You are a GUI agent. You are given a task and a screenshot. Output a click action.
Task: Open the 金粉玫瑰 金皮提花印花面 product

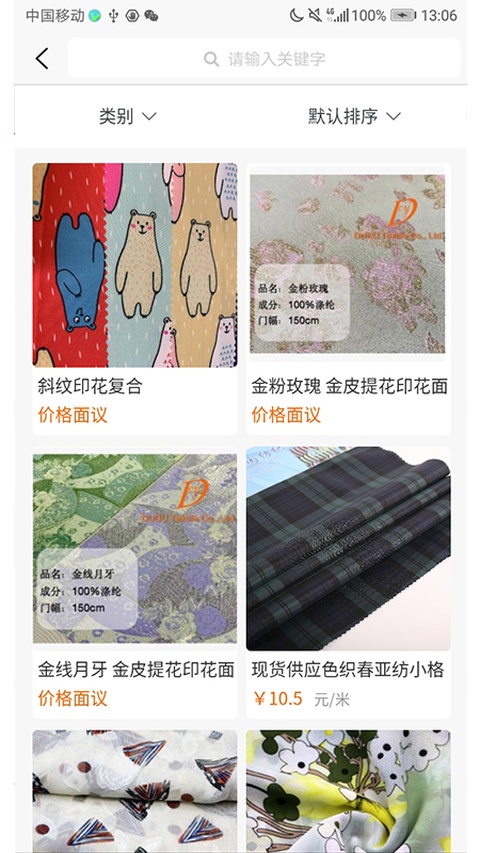click(348, 299)
